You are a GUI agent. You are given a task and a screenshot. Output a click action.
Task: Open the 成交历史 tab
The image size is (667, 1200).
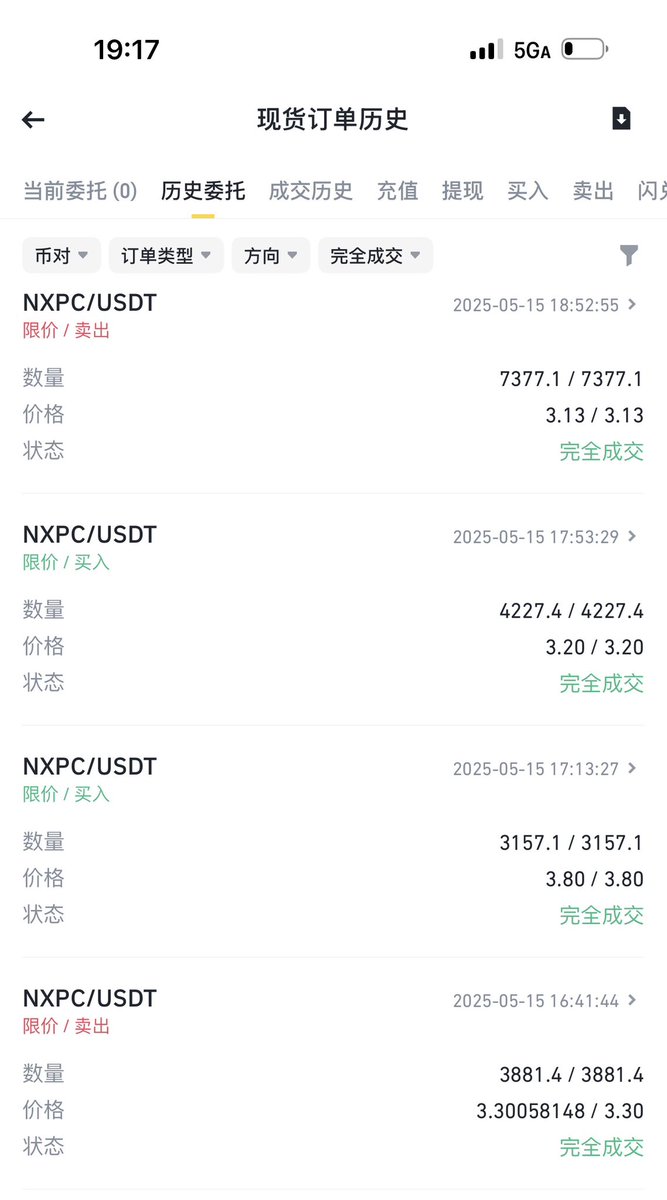tap(311, 191)
